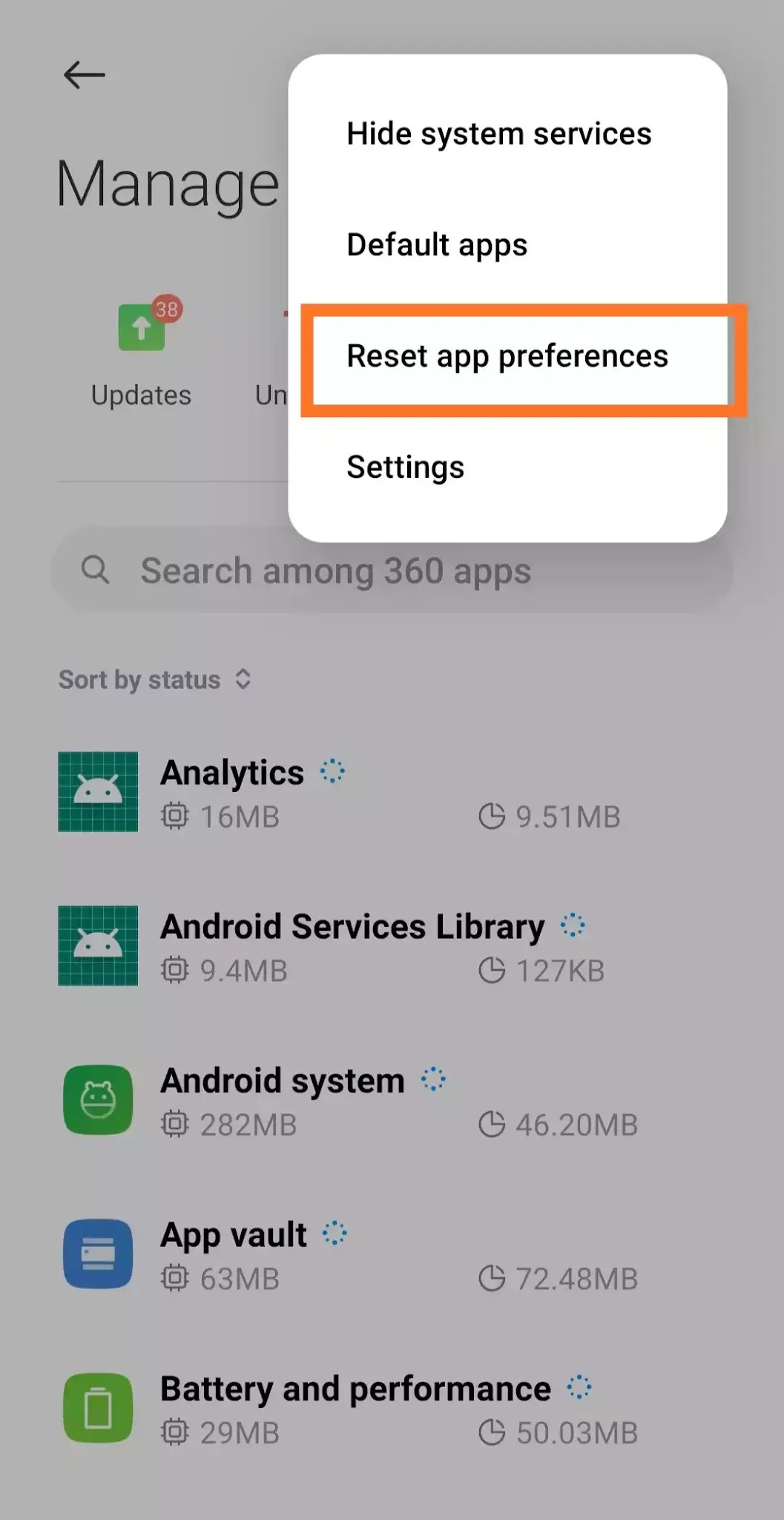This screenshot has height=1520, width=784.
Task: Select Hide system services option
Action: [x=507, y=134]
